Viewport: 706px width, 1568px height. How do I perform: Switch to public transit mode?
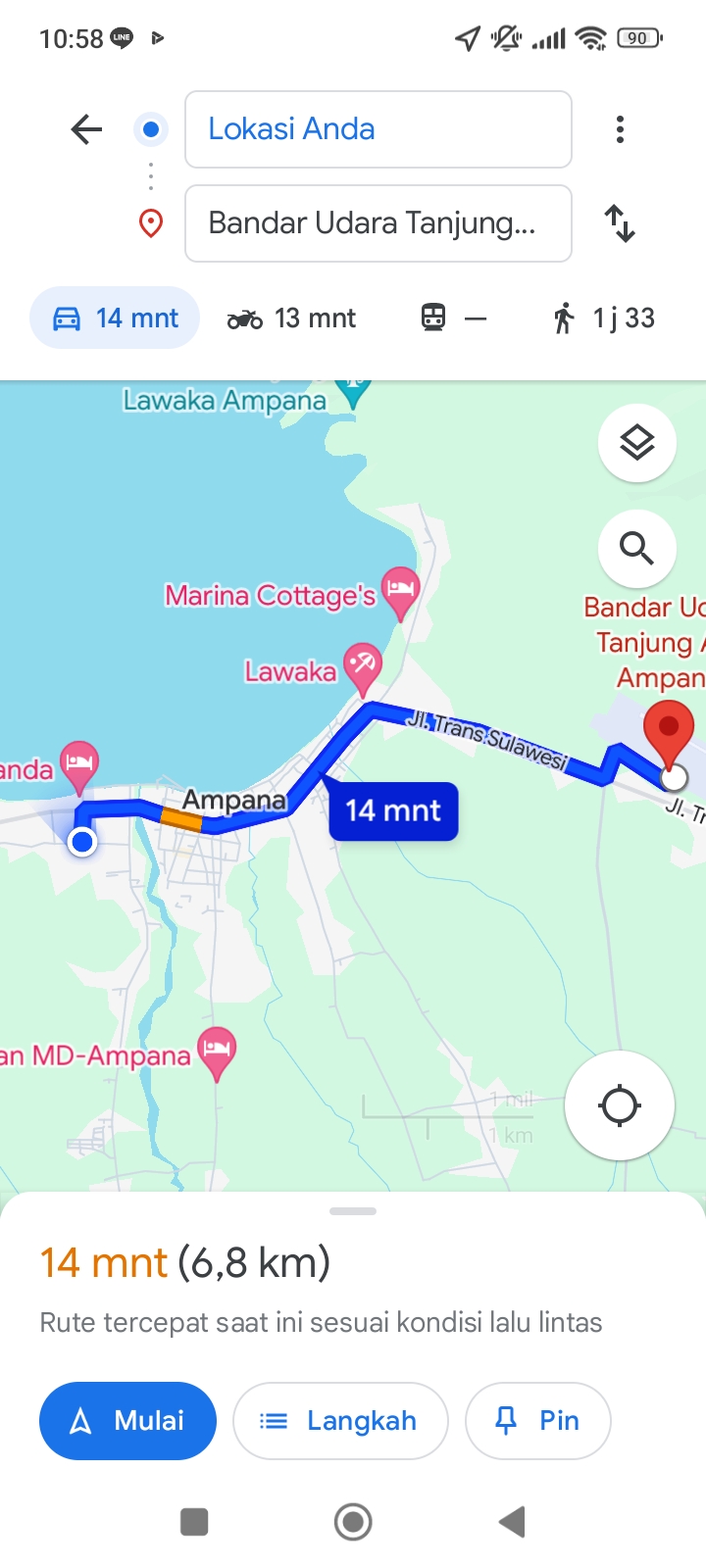click(x=453, y=318)
